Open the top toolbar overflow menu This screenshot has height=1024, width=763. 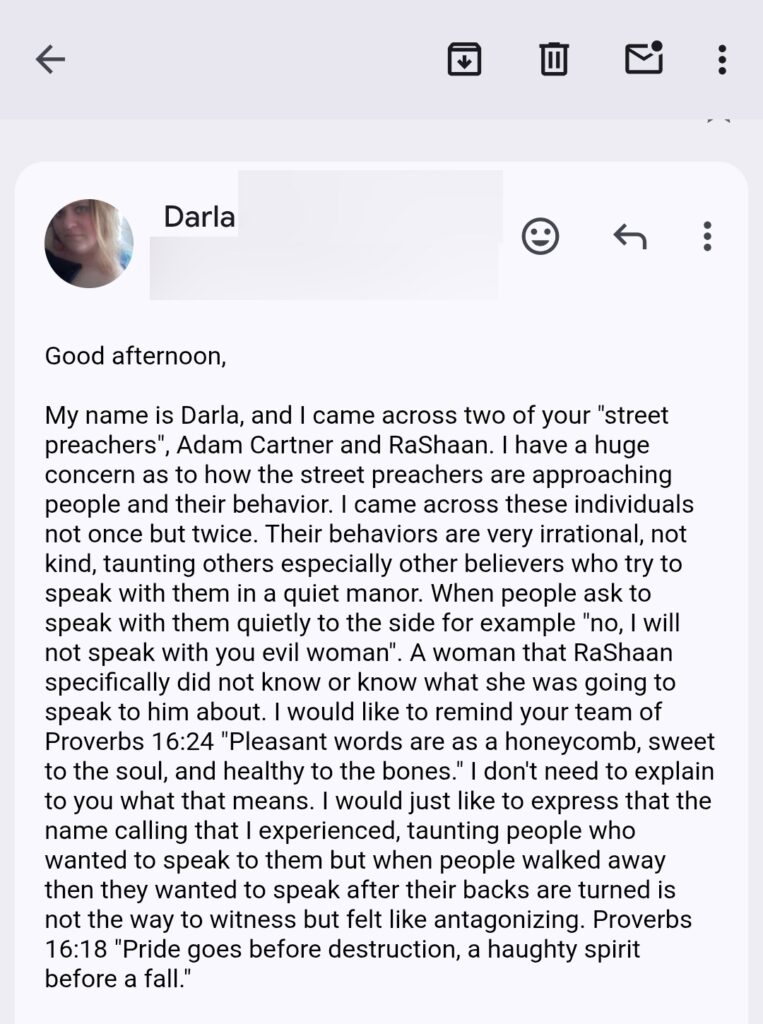click(x=722, y=60)
